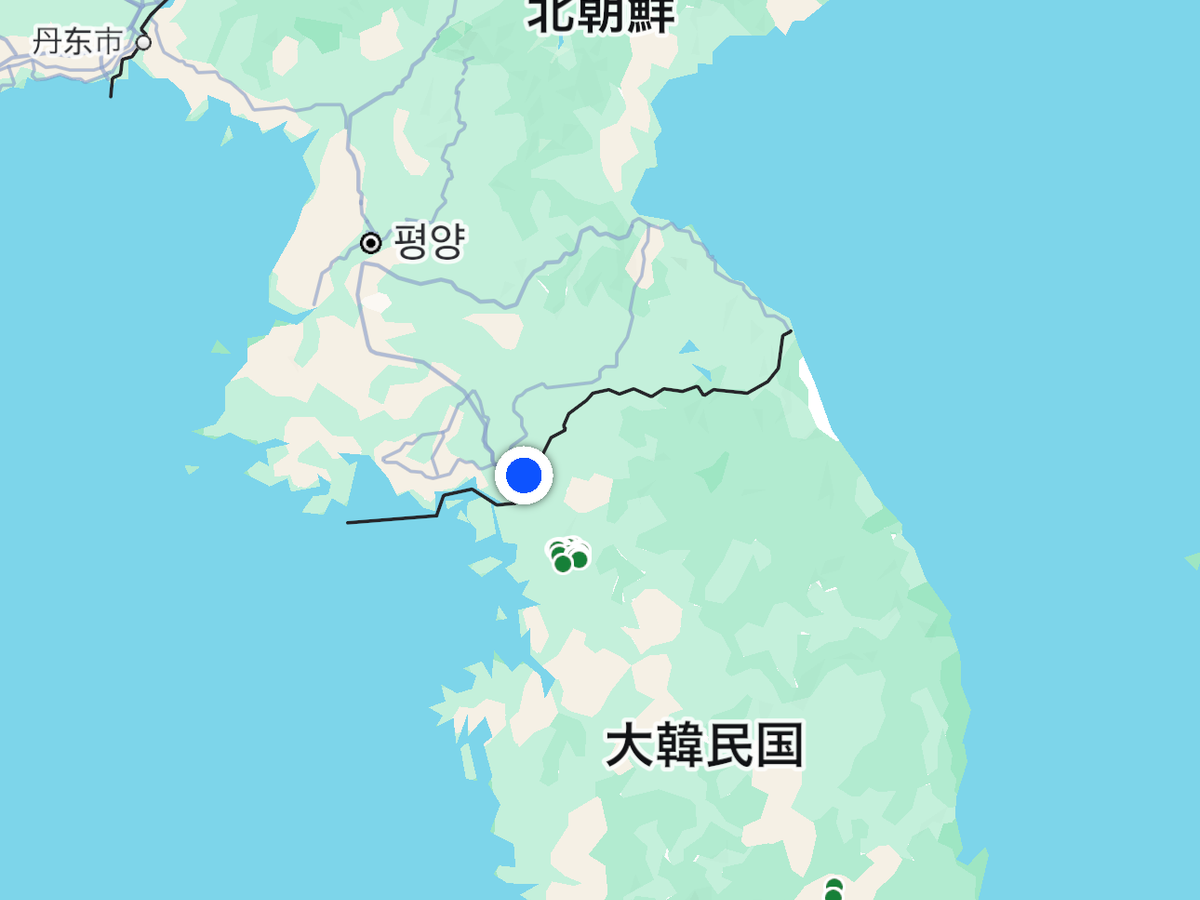
Task: Open the green marker cluster below the blue dot
Action: (x=566, y=555)
